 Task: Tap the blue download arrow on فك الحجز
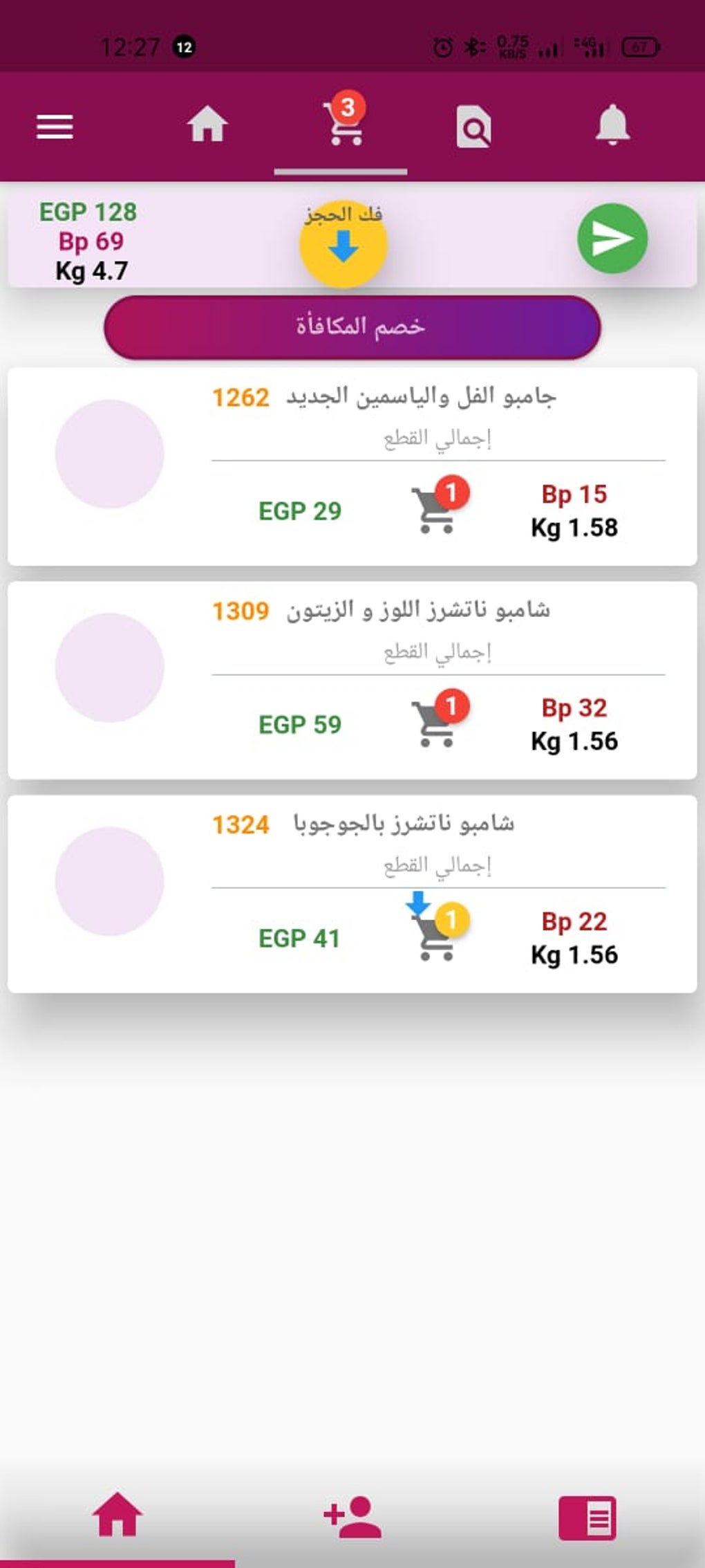tap(344, 249)
